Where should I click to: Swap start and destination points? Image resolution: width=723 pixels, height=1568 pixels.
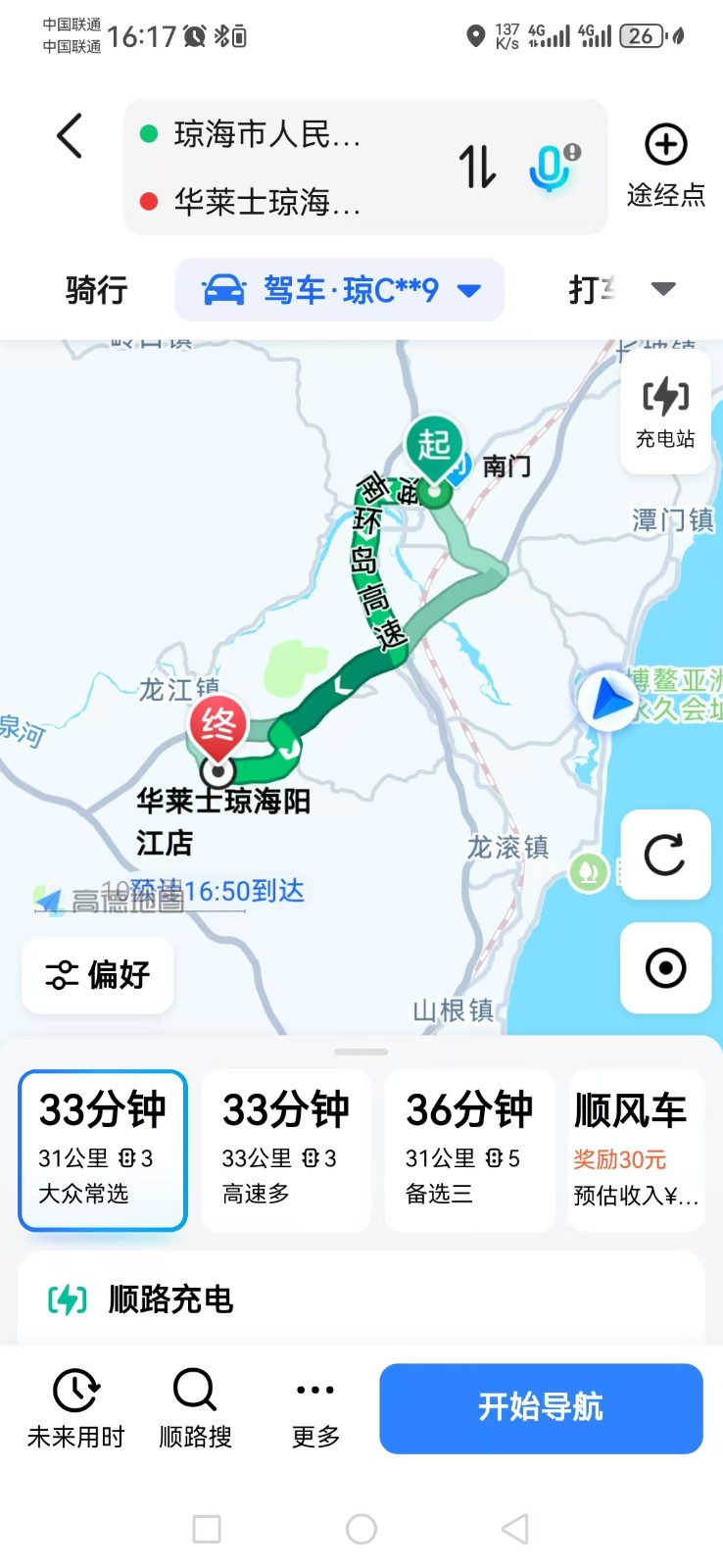[x=478, y=167]
